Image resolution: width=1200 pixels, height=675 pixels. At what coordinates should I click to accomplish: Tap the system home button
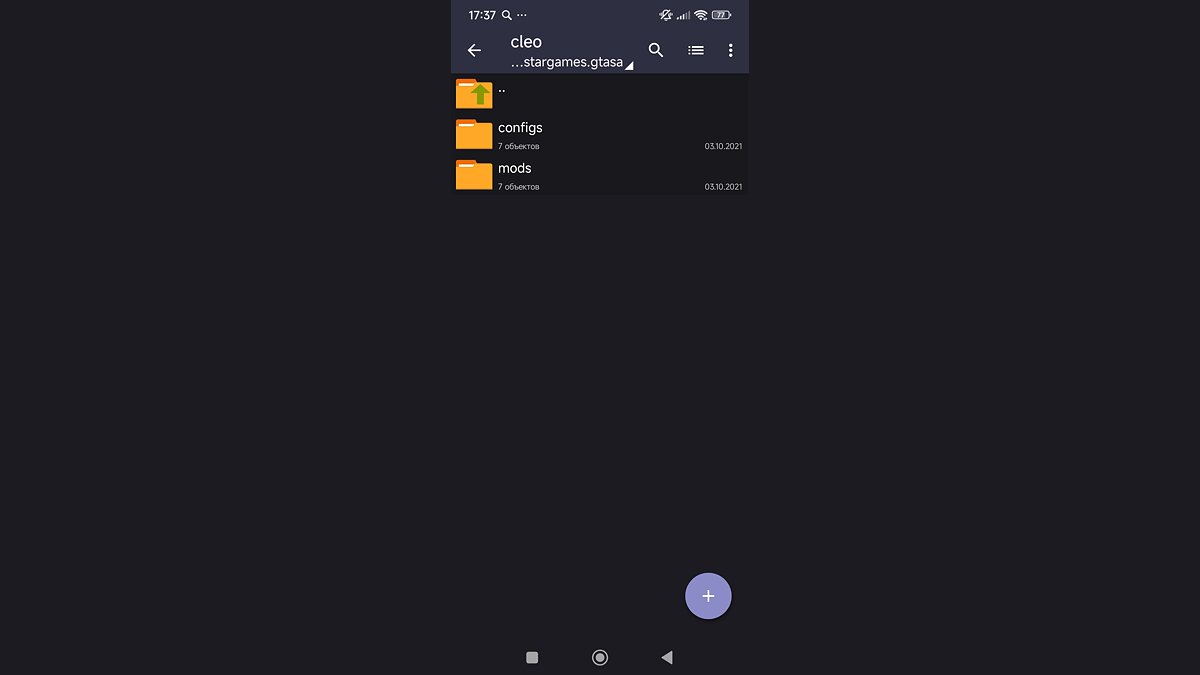point(600,657)
